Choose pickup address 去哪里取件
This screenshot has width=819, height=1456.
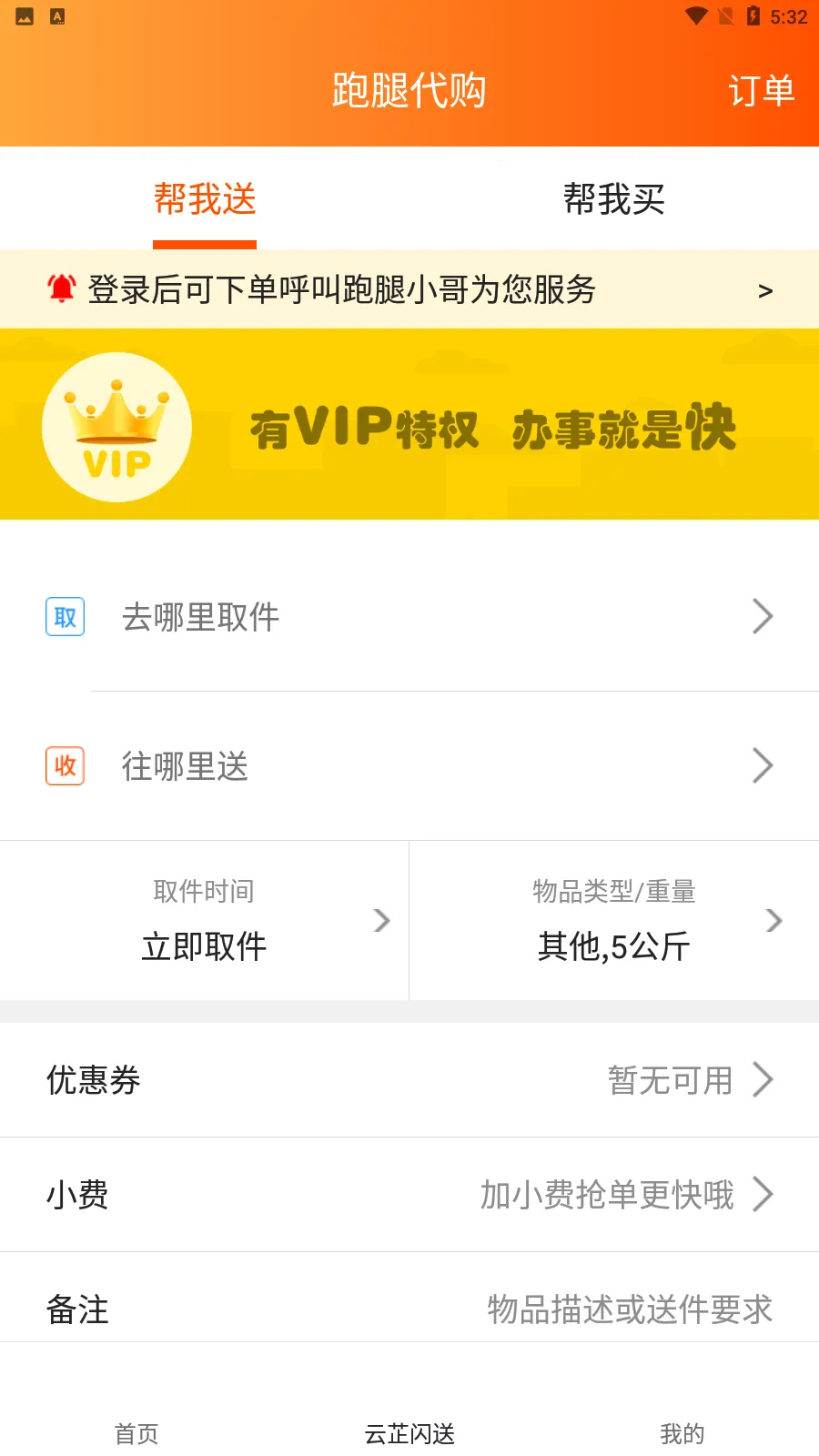(409, 617)
